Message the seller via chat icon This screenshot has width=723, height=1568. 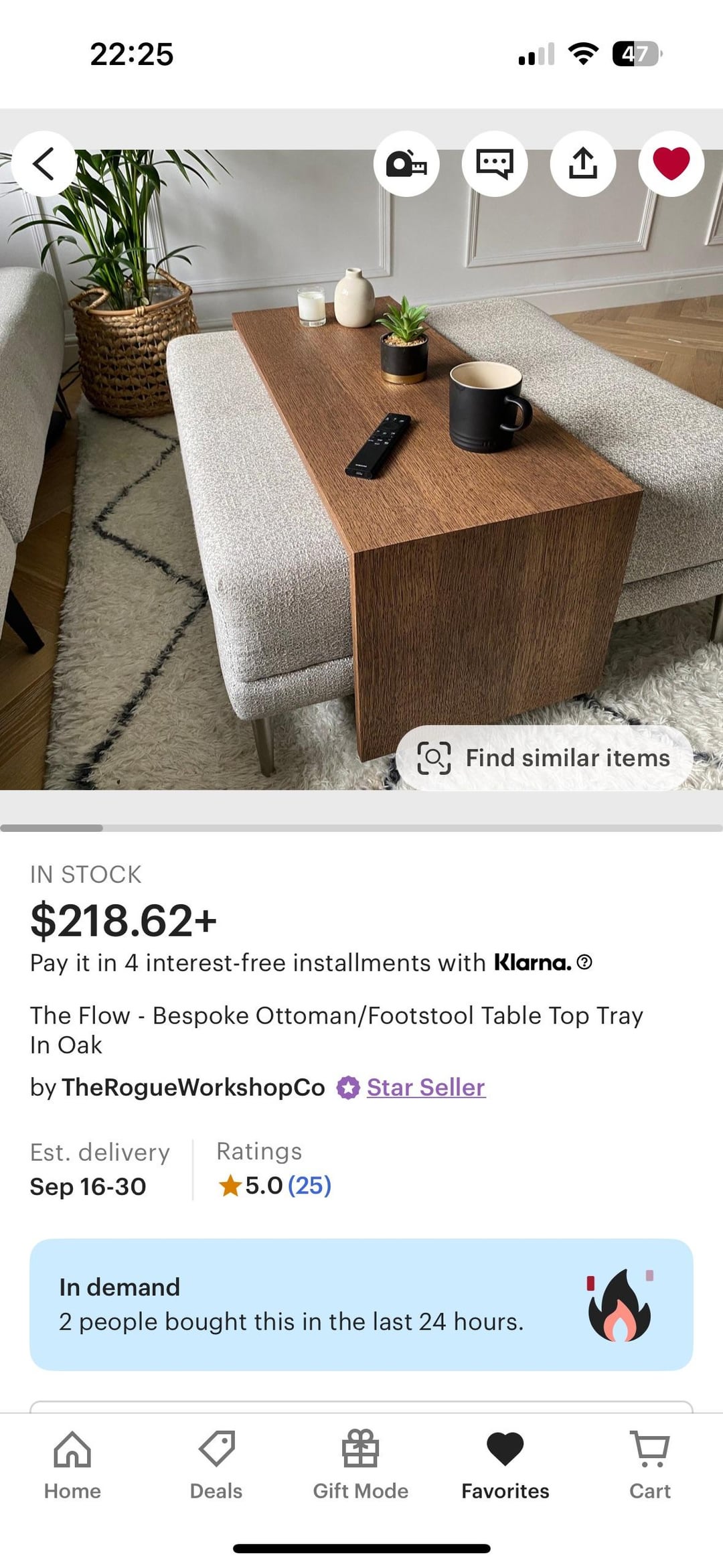coord(495,164)
